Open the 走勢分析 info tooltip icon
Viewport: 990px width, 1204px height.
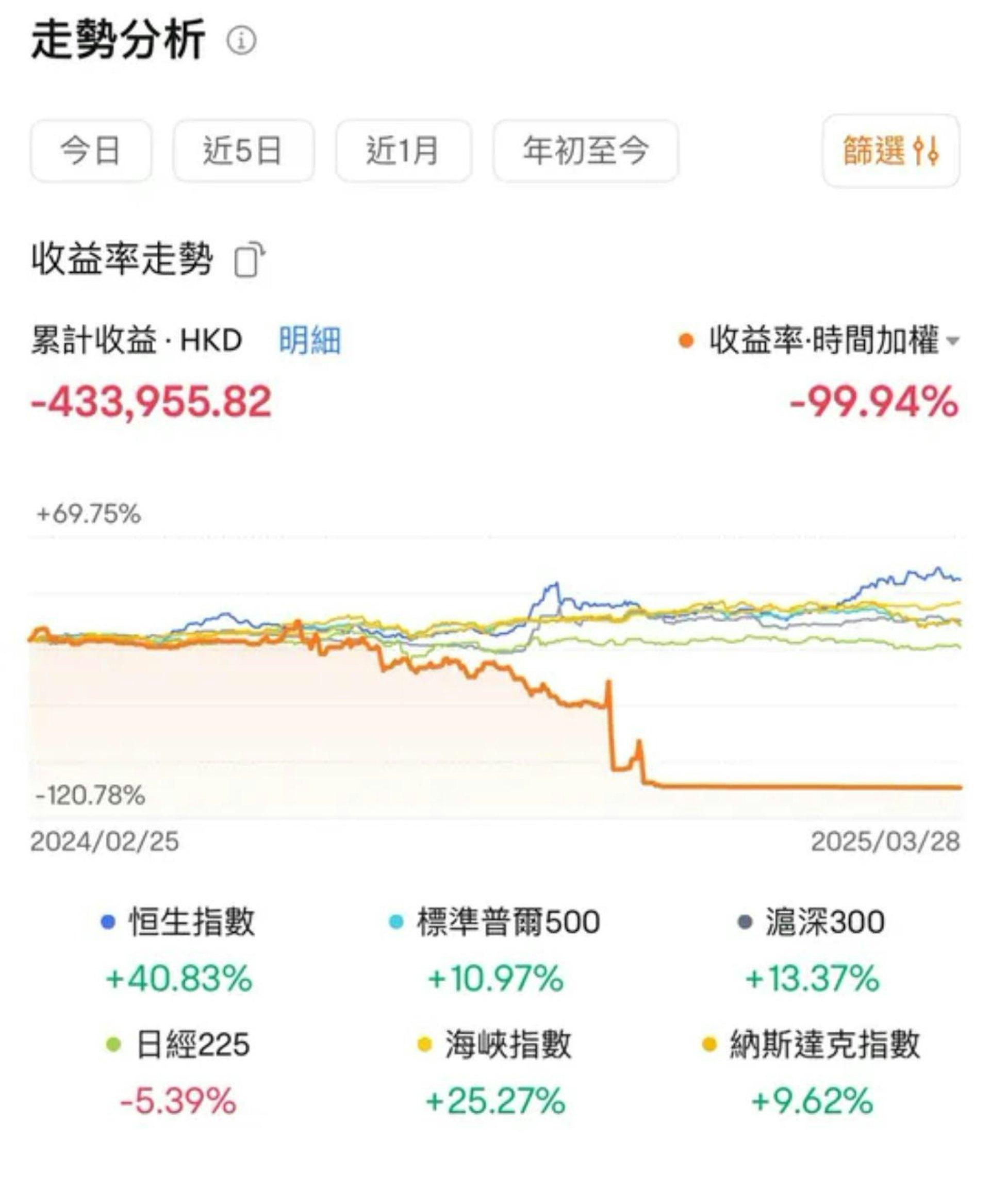tap(242, 40)
